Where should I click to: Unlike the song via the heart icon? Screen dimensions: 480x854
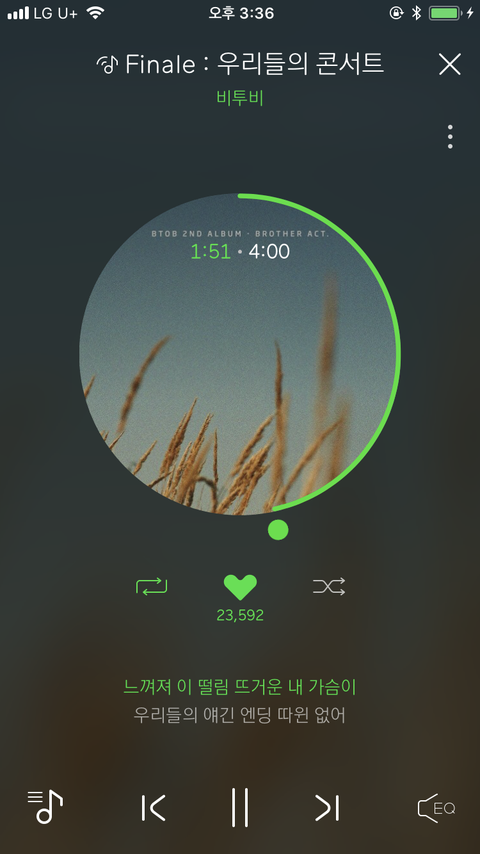point(240,587)
